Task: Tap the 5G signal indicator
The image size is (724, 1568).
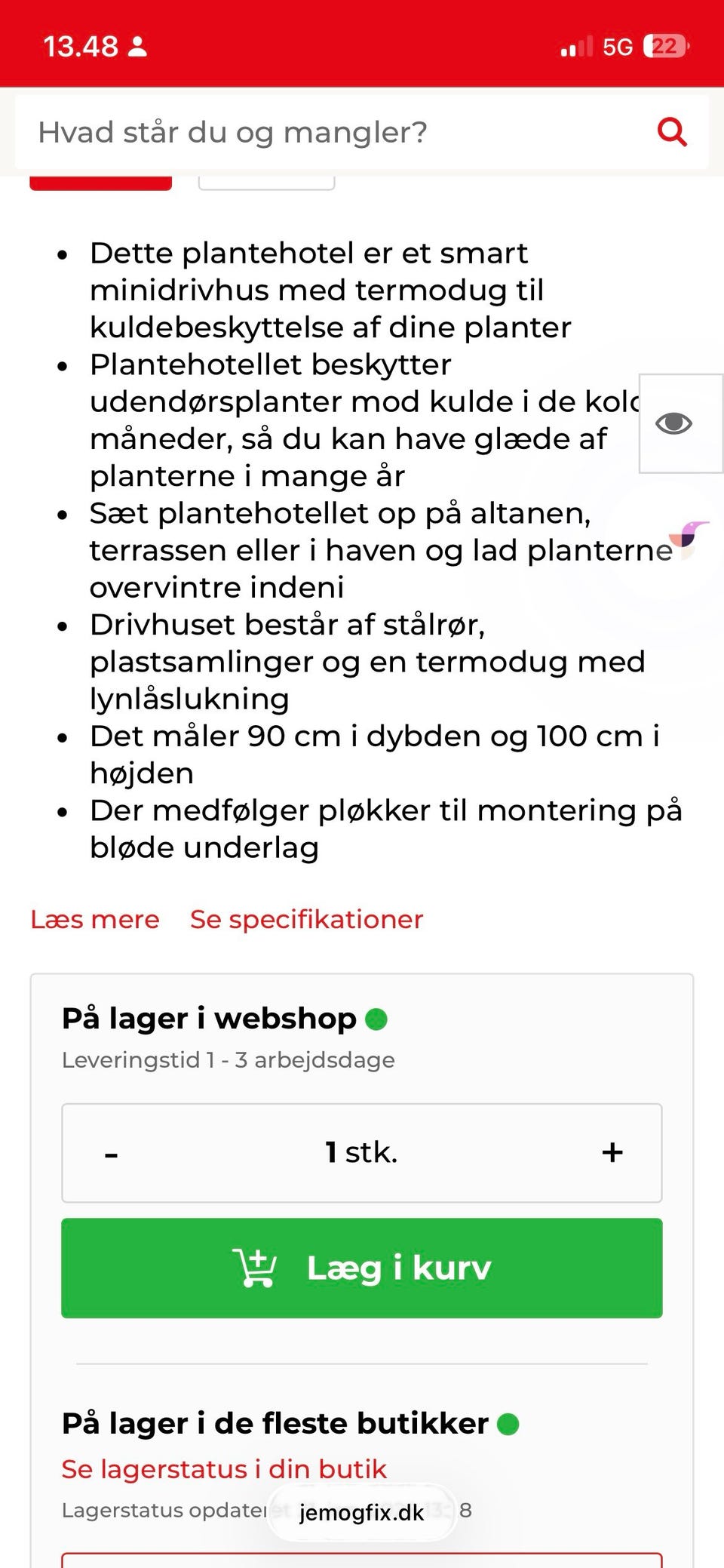Action: [617, 47]
